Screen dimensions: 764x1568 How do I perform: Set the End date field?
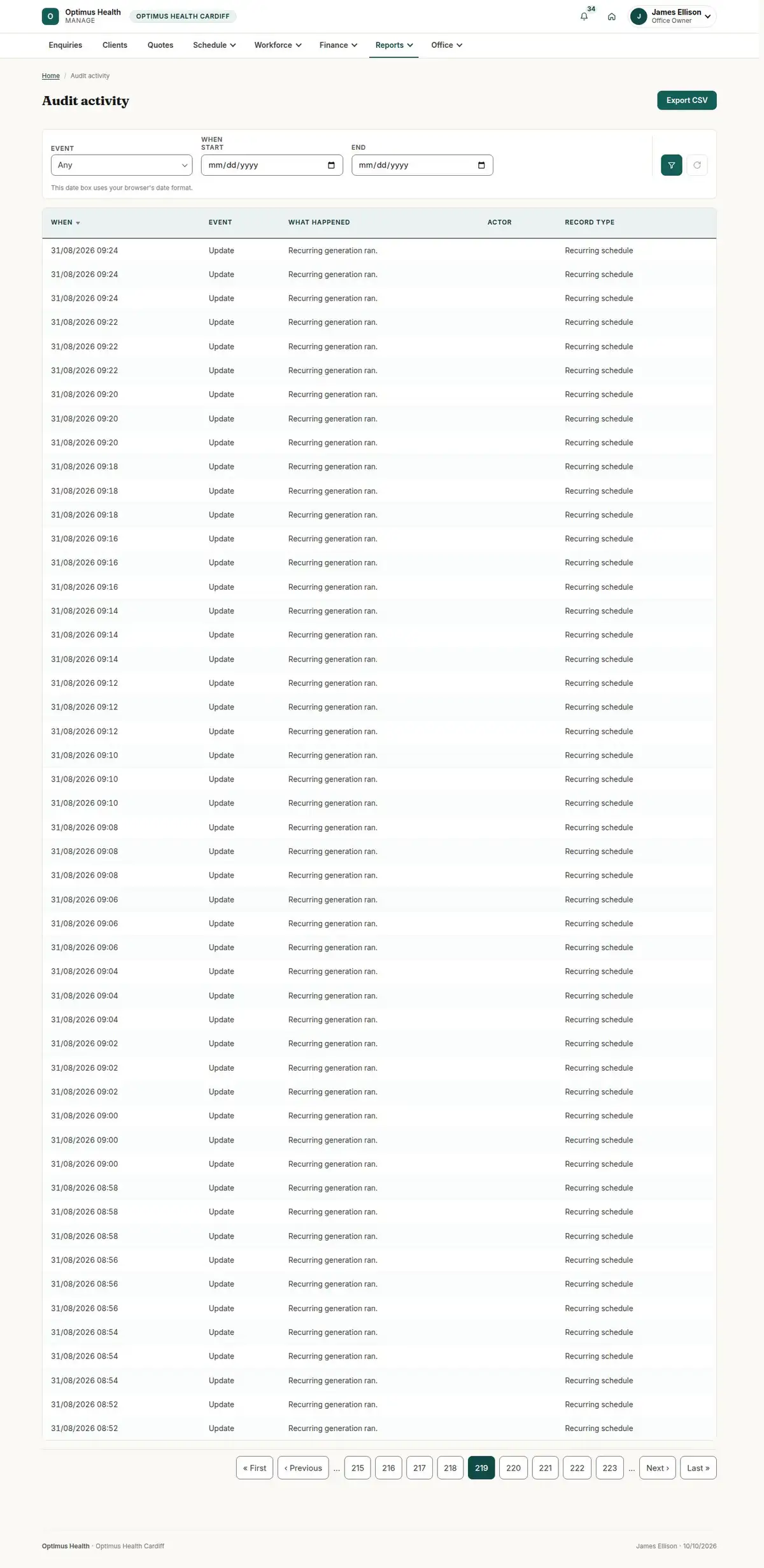point(422,165)
